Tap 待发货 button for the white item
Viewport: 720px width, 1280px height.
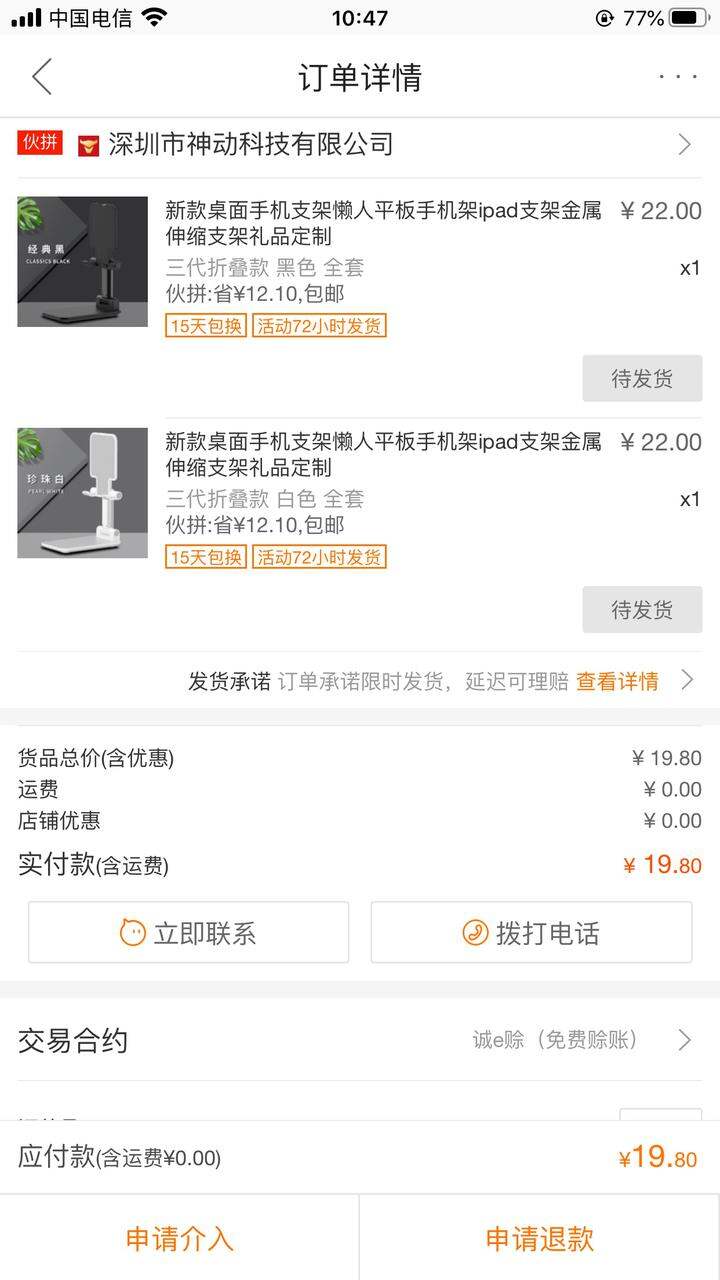pos(642,610)
